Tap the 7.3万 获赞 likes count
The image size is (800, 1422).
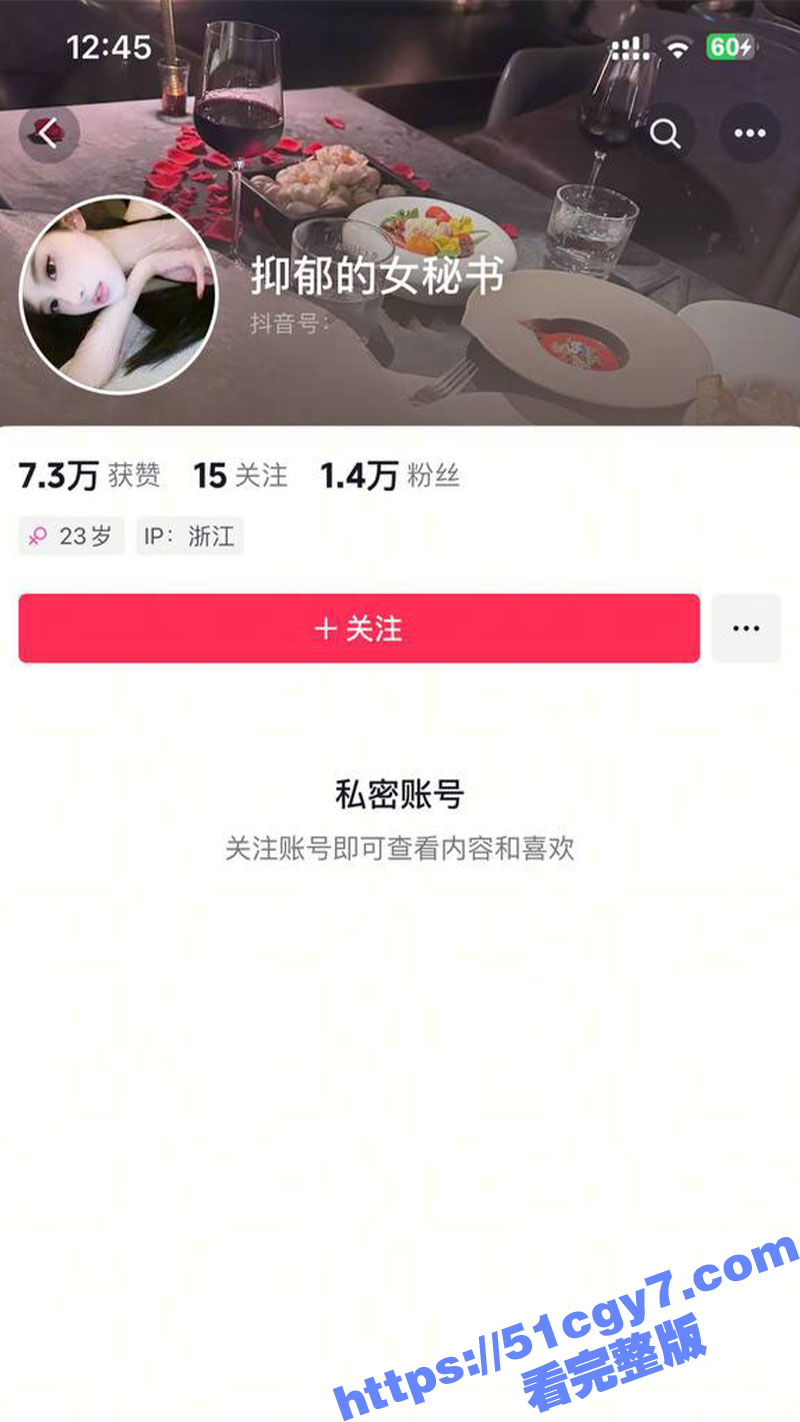(x=89, y=476)
